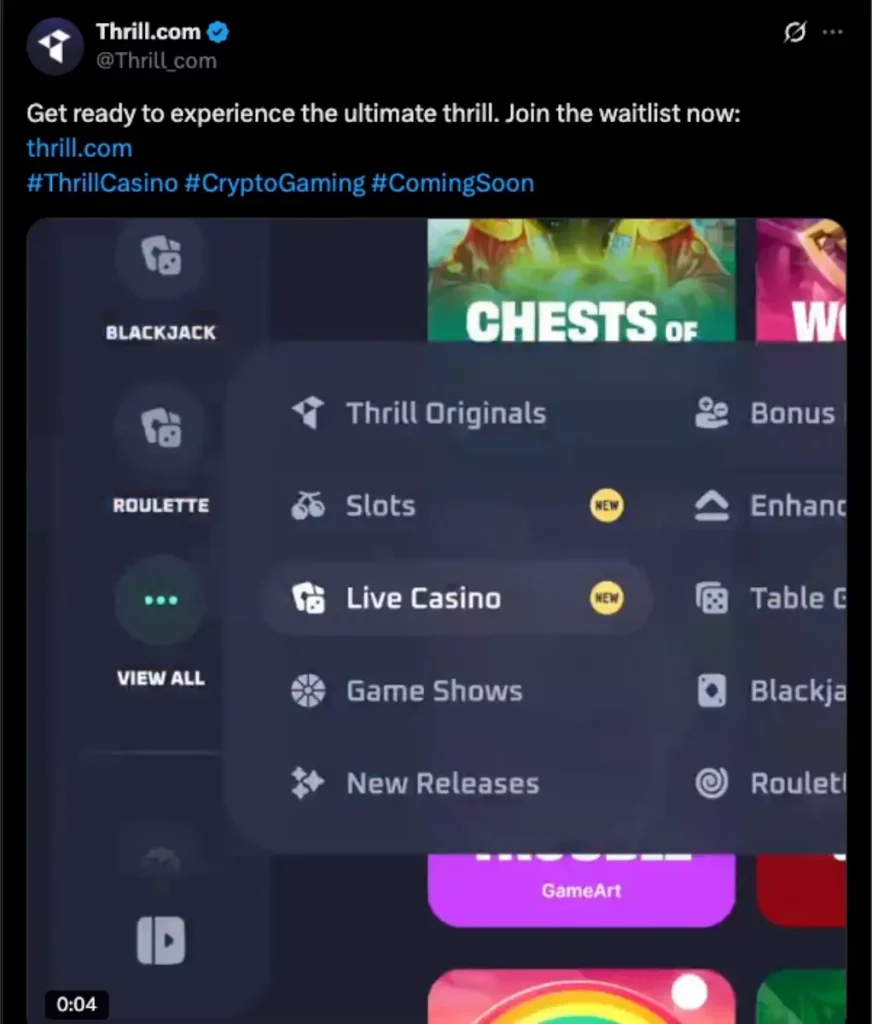
Task: Follow the thrill.com link
Action: pos(79,148)
